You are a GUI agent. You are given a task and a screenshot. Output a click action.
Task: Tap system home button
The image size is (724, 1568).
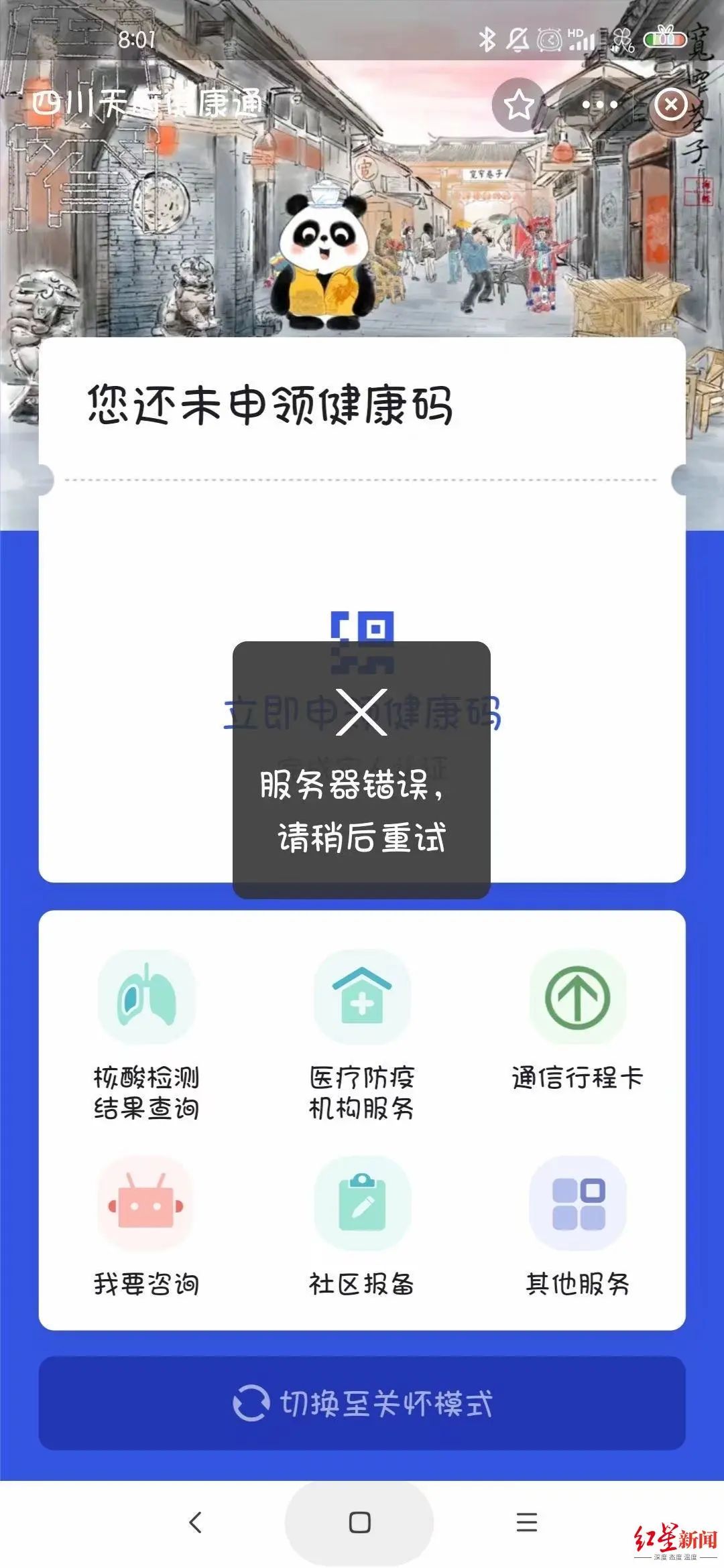coord(360,1522)
